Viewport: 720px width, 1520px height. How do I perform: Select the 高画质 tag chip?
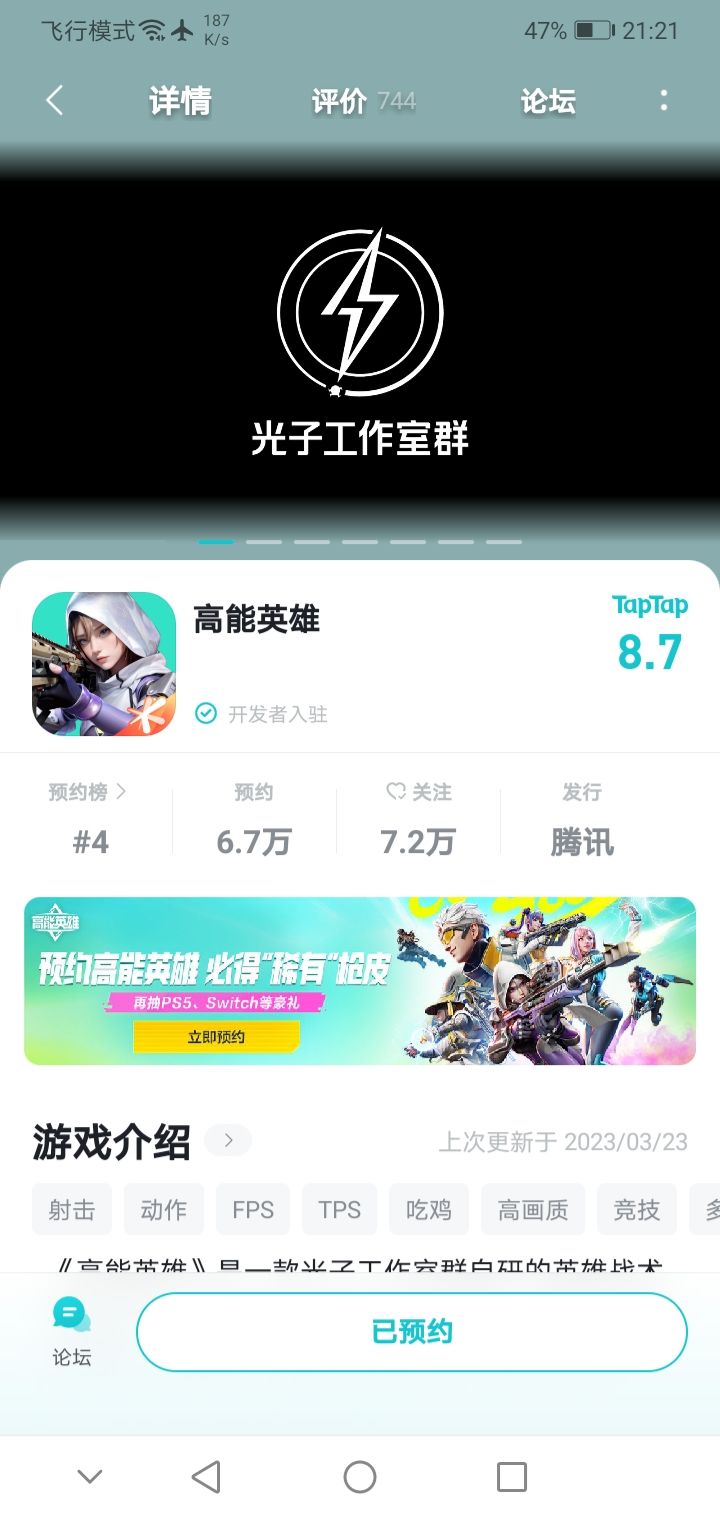point(533,1209)
